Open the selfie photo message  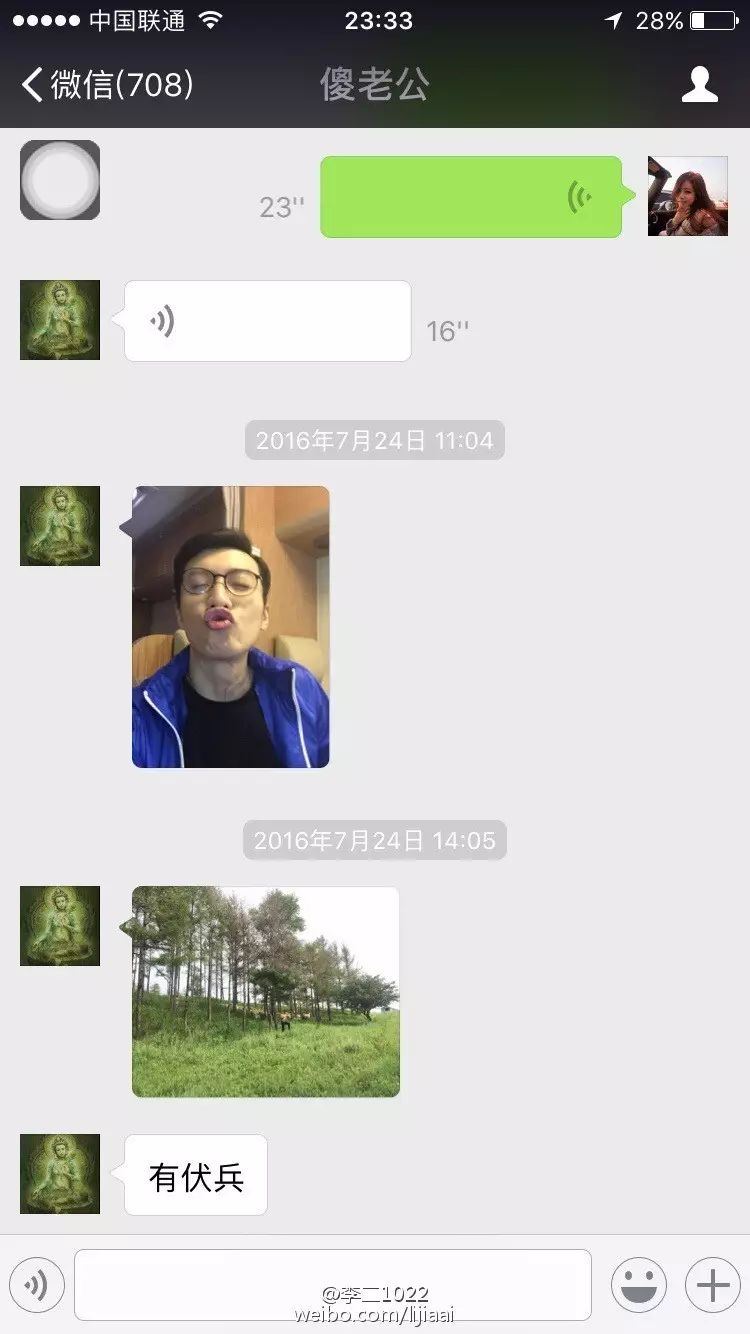pyautogui.click(x=231, y=627)
